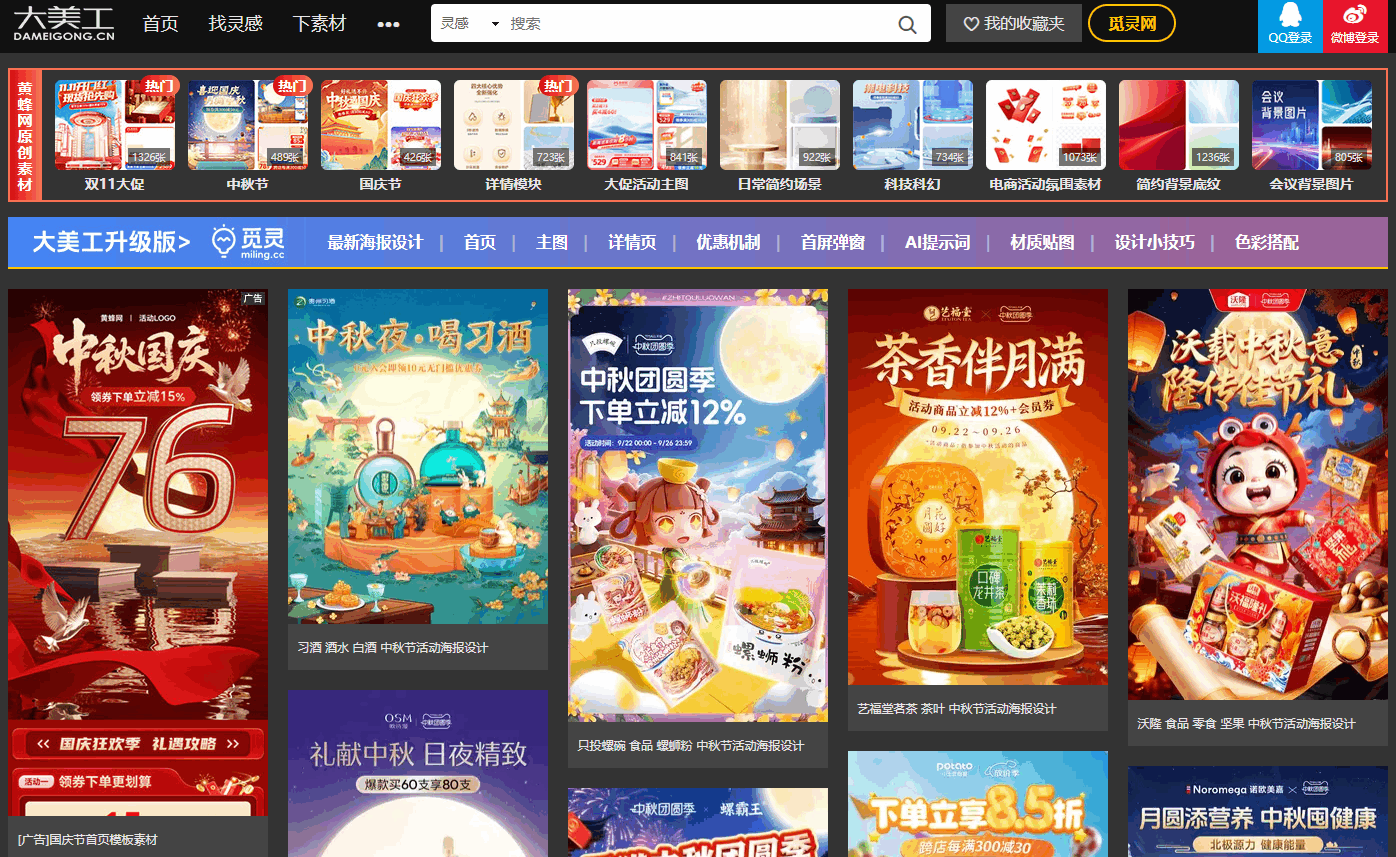
Task: Open 我的收藏夹 favorites
Action: click(x=1013, y=24)
